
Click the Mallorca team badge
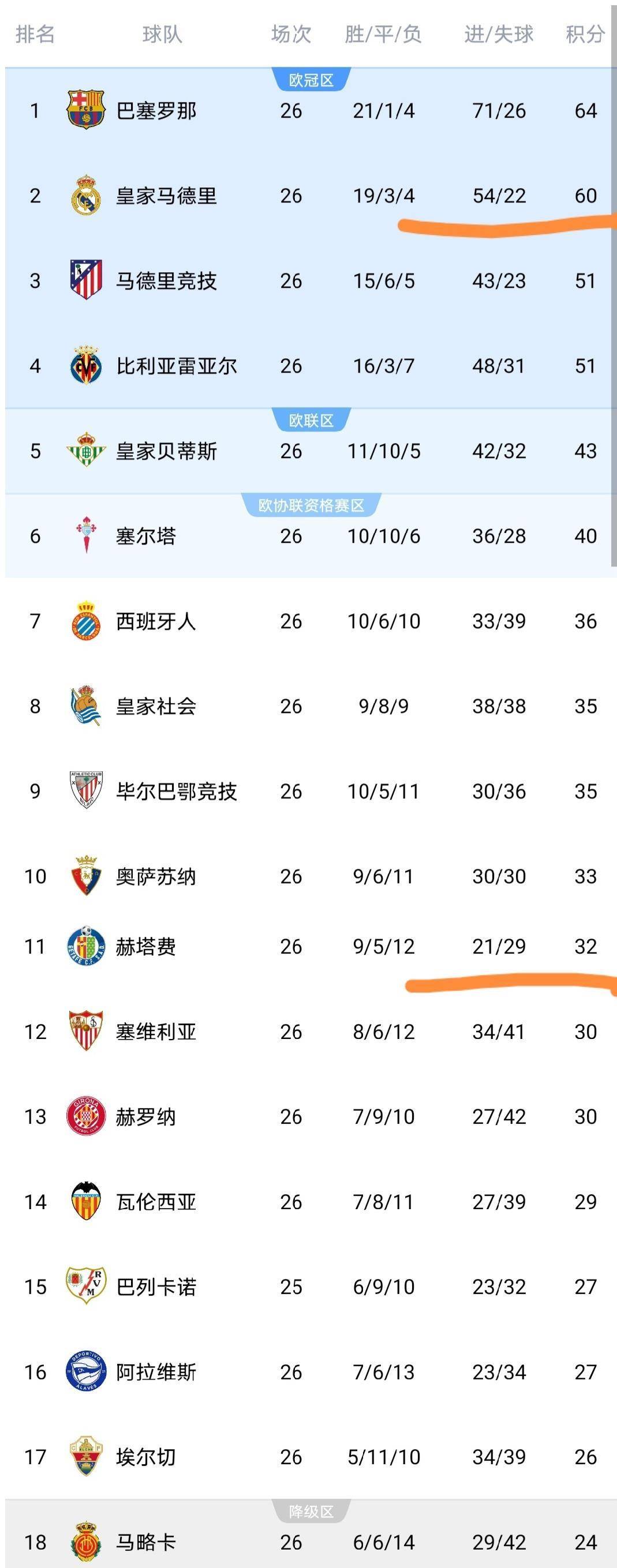(x=87, y=1543)
